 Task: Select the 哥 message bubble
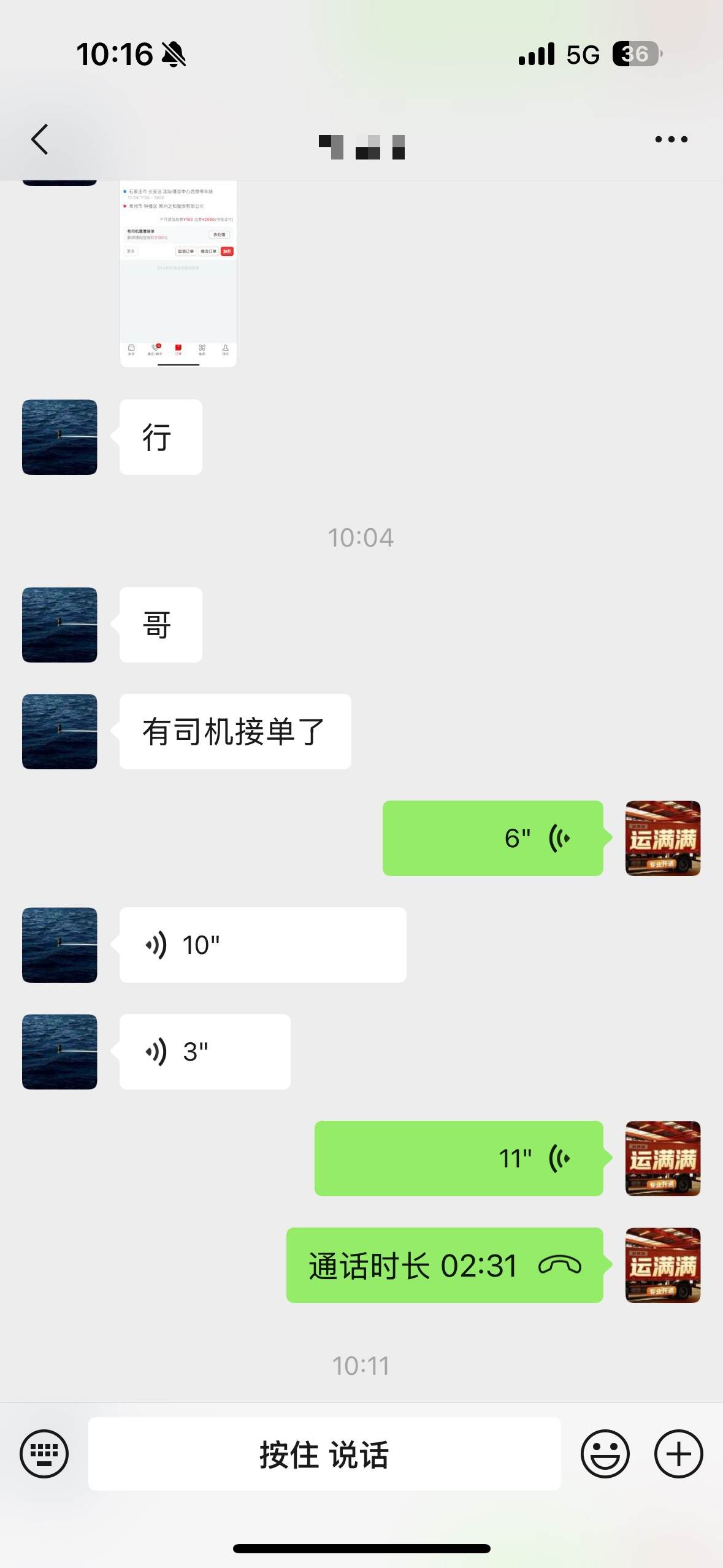(160, 625)
